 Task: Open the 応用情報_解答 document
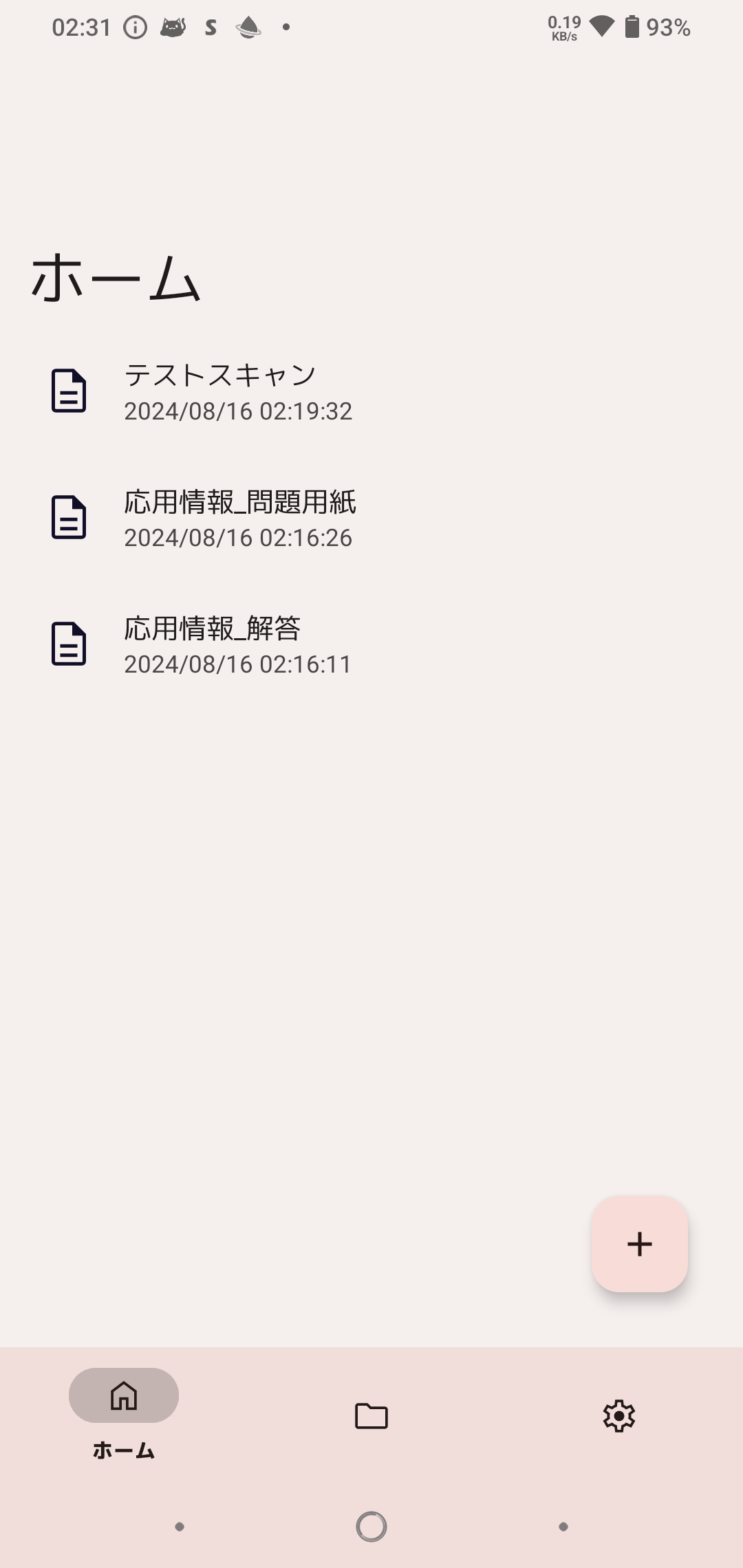371,644
